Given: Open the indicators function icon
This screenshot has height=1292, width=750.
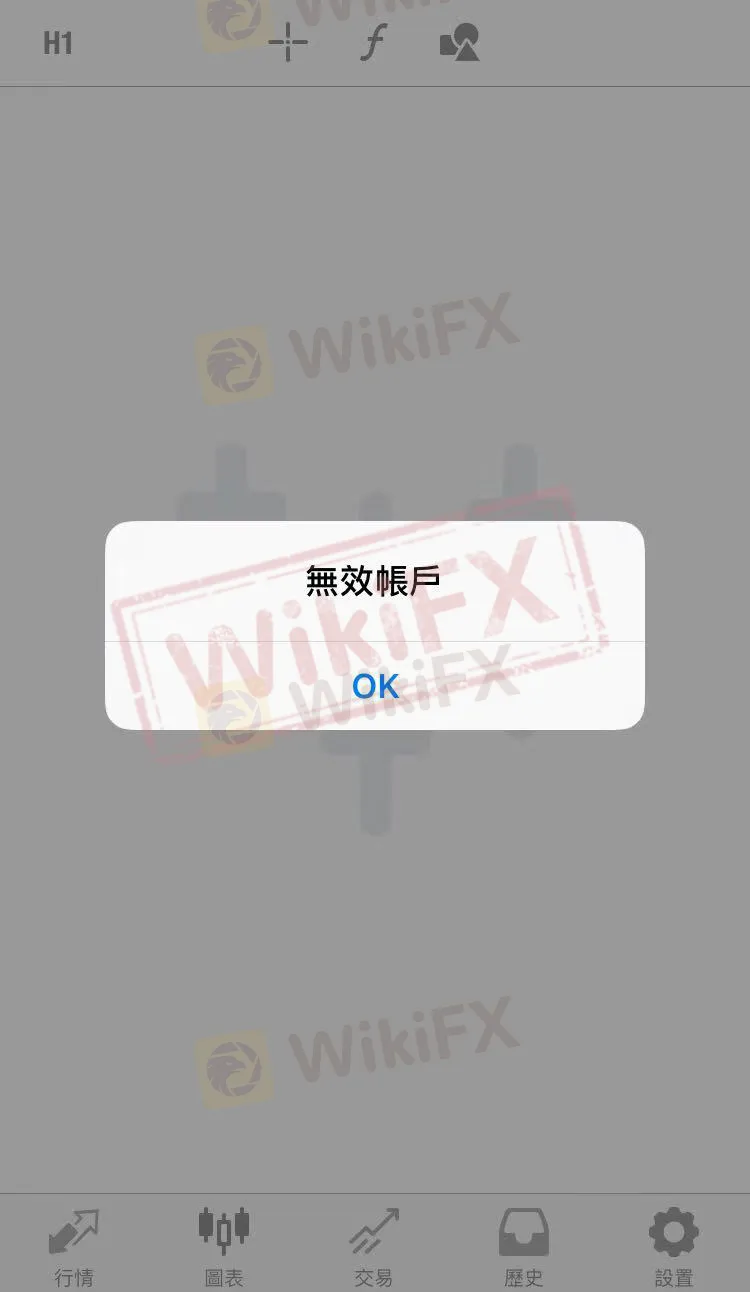Looking at the screenshot, I should click(x=372, y=43).
